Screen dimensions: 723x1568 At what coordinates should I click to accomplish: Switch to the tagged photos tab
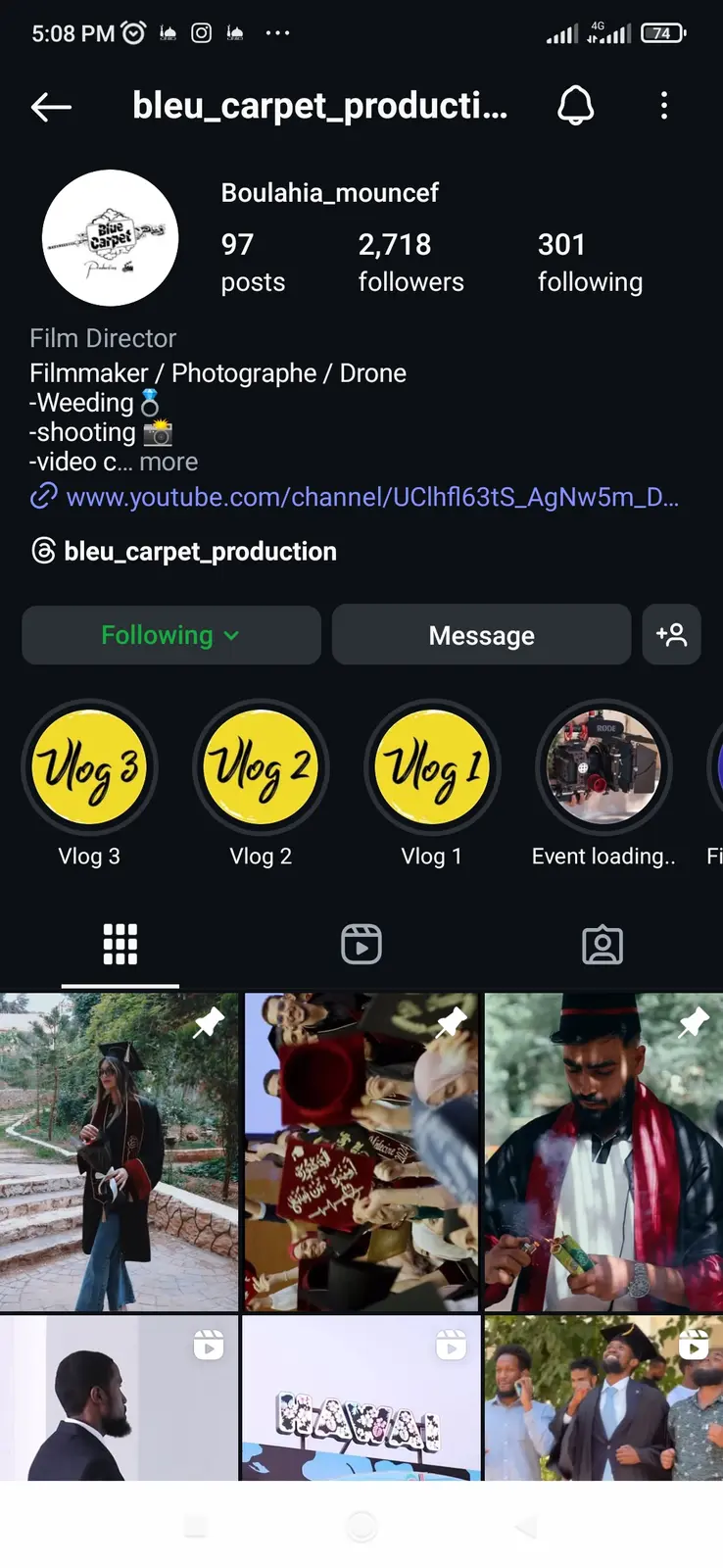coord(602,945)
